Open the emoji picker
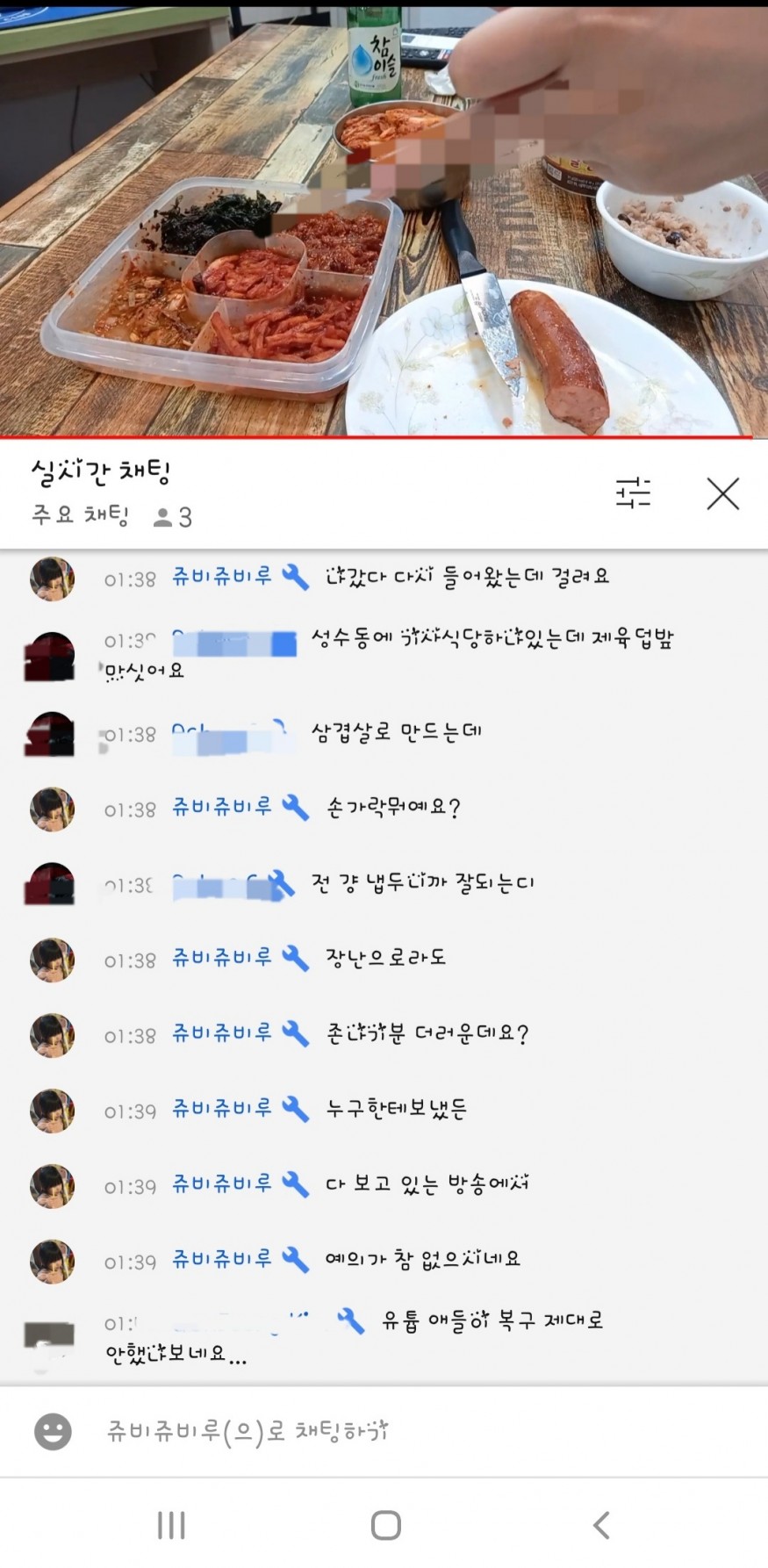The height and width of the screenshot is (1568, 768). (53, 1432)
